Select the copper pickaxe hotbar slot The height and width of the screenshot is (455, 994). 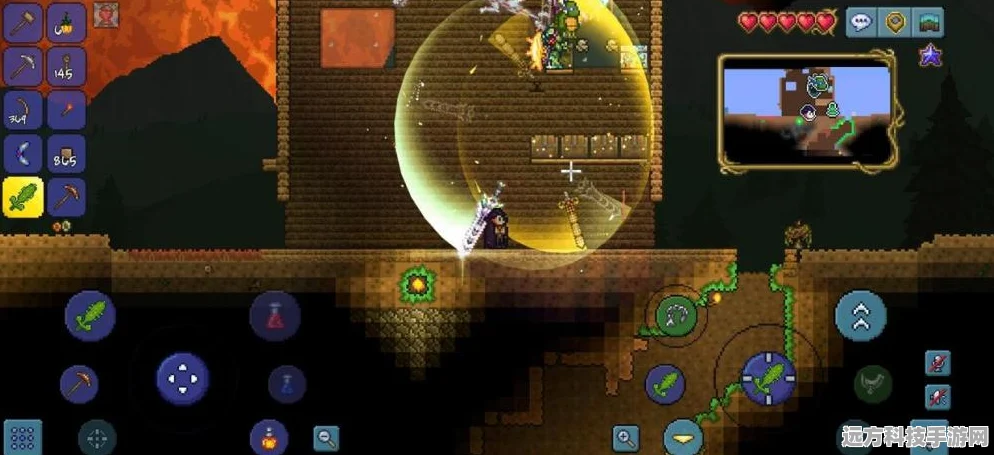(66, 198)
